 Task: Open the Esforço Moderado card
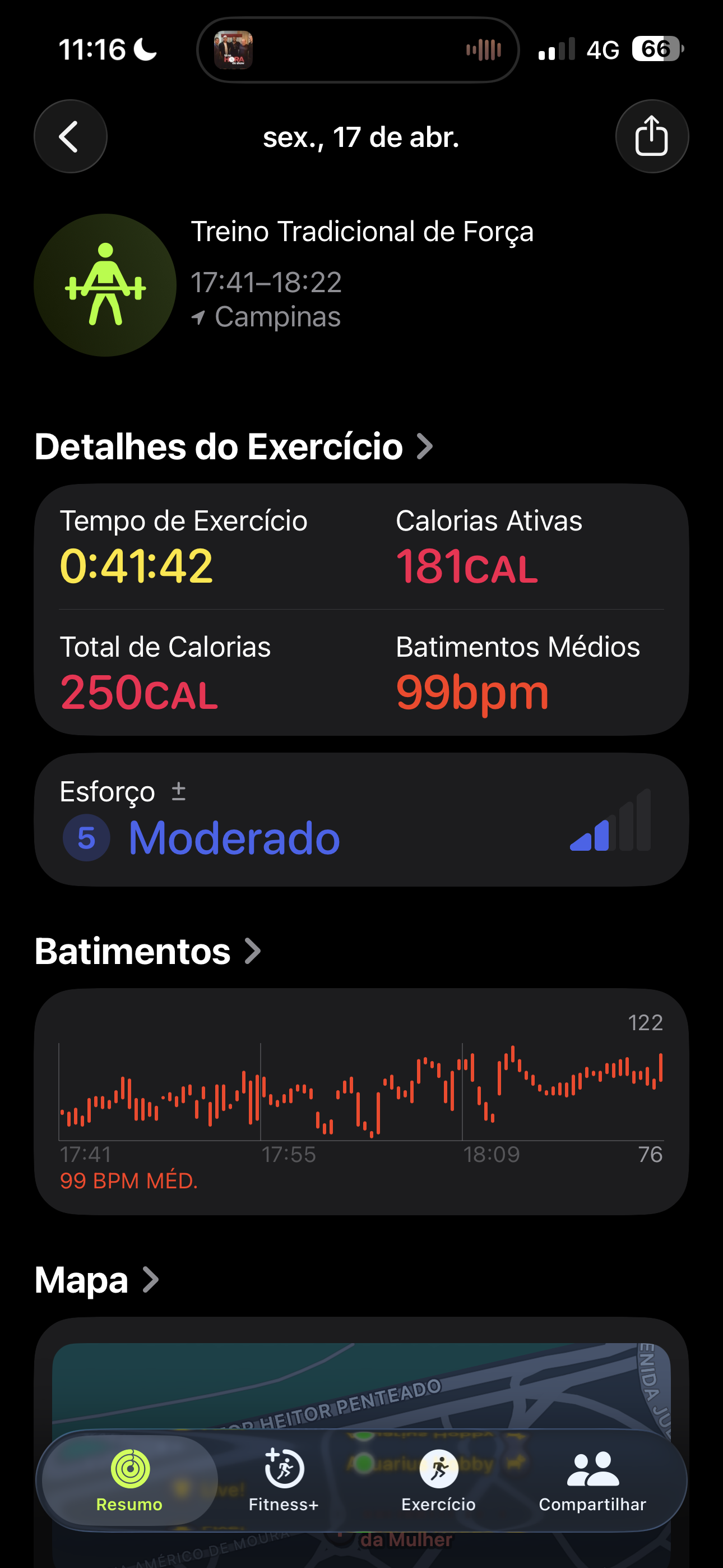click(361, 820)
